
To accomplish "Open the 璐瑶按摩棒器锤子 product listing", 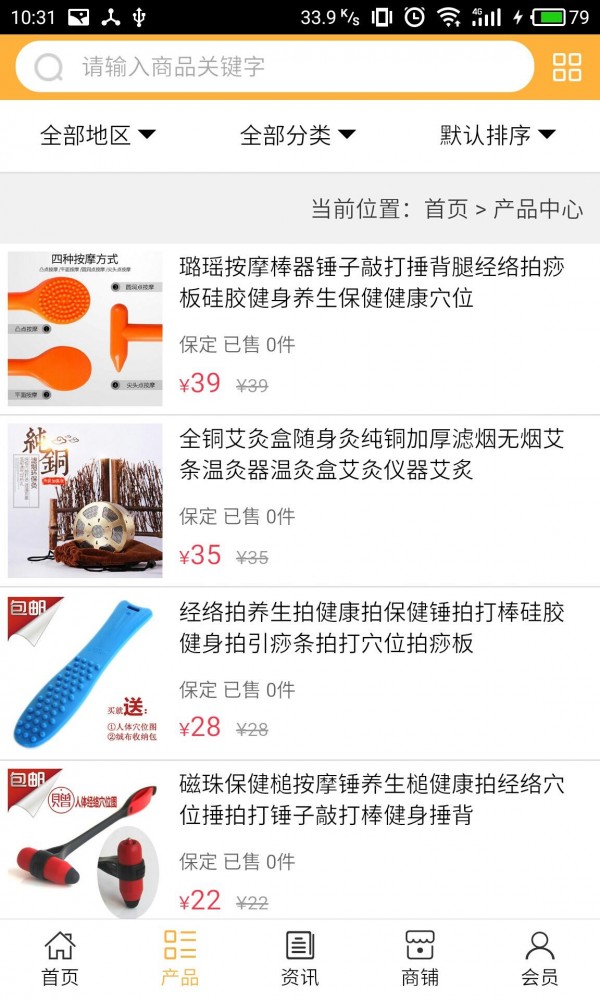I will pos(372,283).
